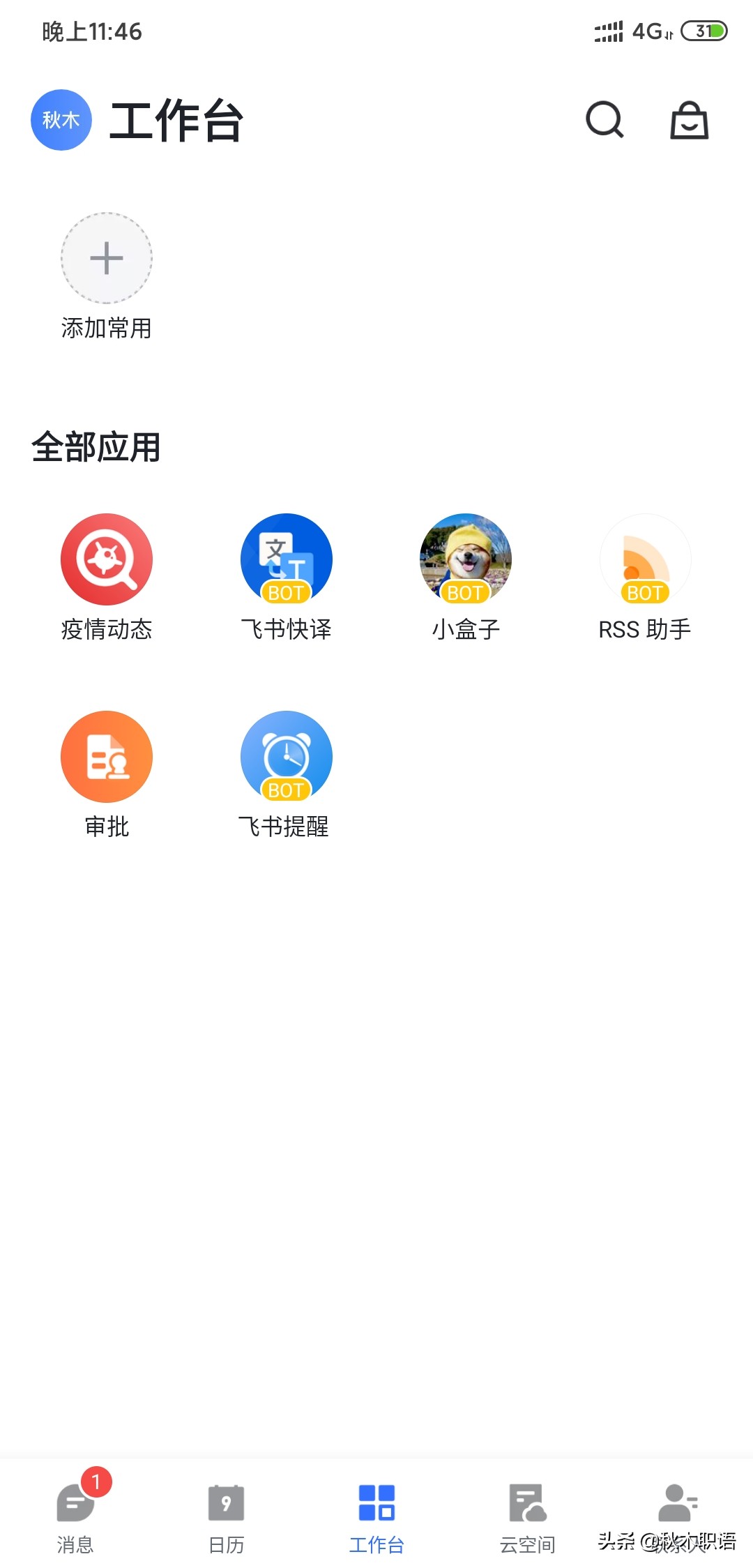
Task: Open the search icon in the header
Action: point(604,120)
